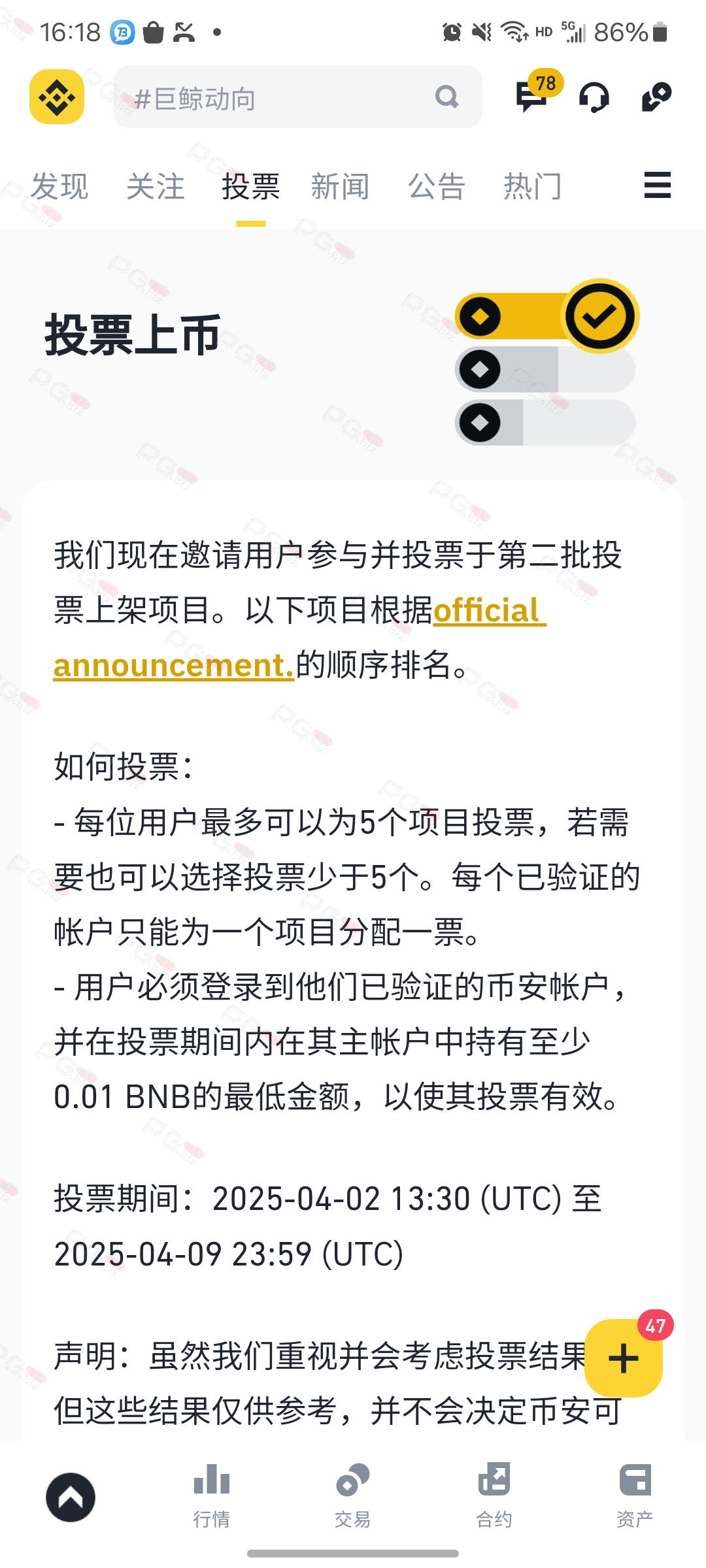Viewport: 706px width, 1568px height.
Task: Tap the yellow plus floating button
Action: pyautogui.click(x=623, y=1358)
